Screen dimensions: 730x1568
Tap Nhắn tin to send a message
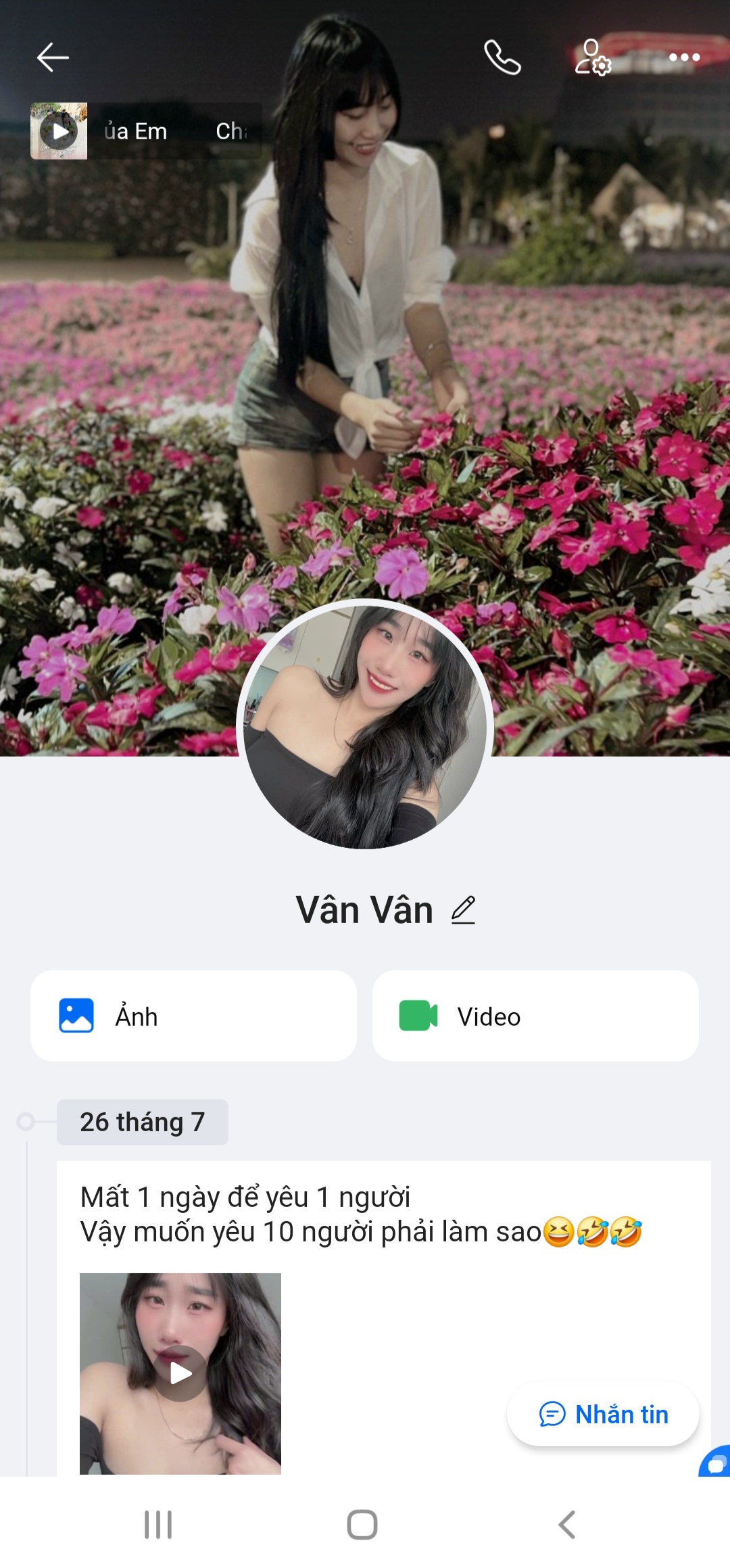point(603,1414)
